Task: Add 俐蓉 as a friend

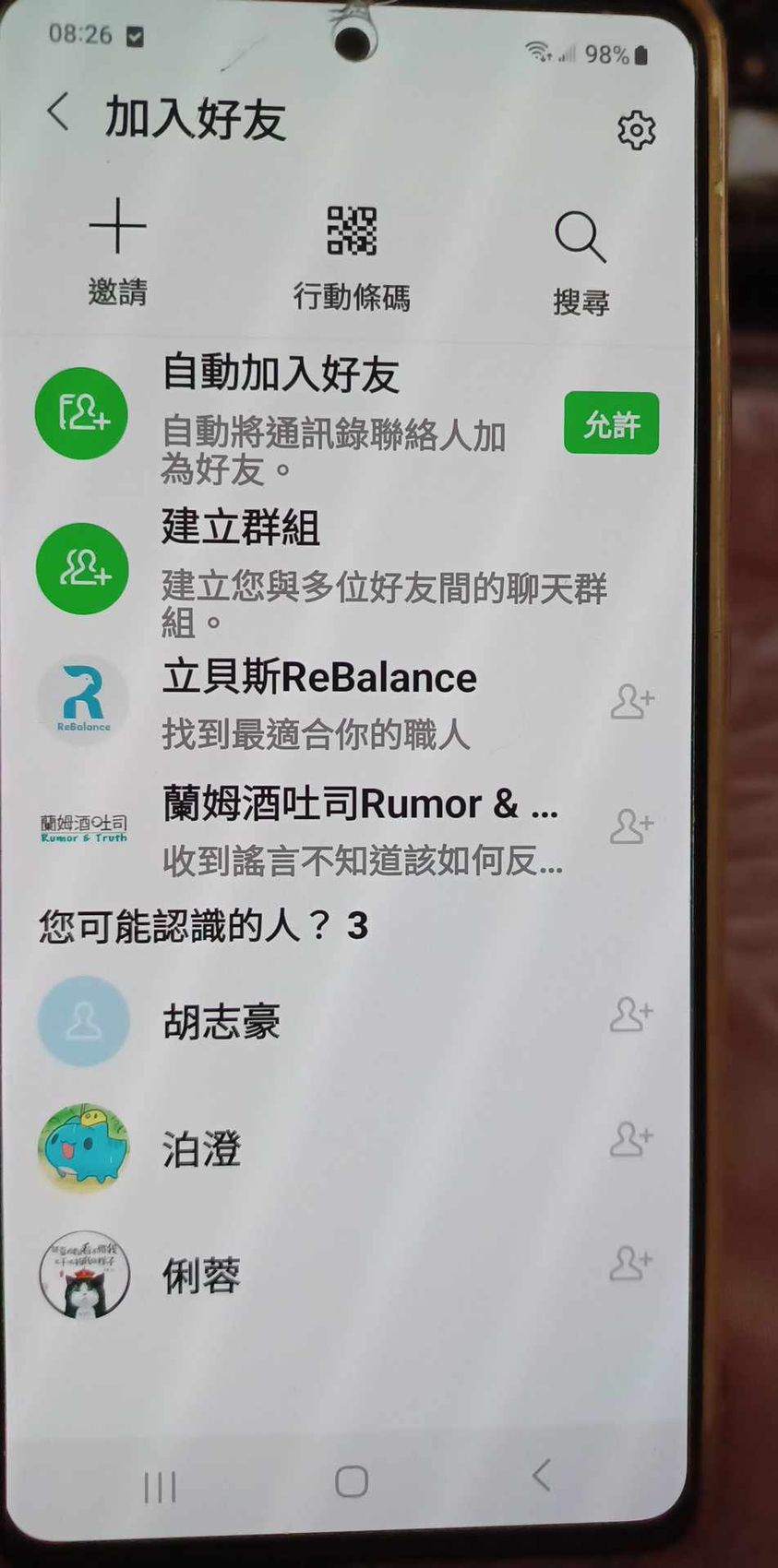Action: (632, 1263)
